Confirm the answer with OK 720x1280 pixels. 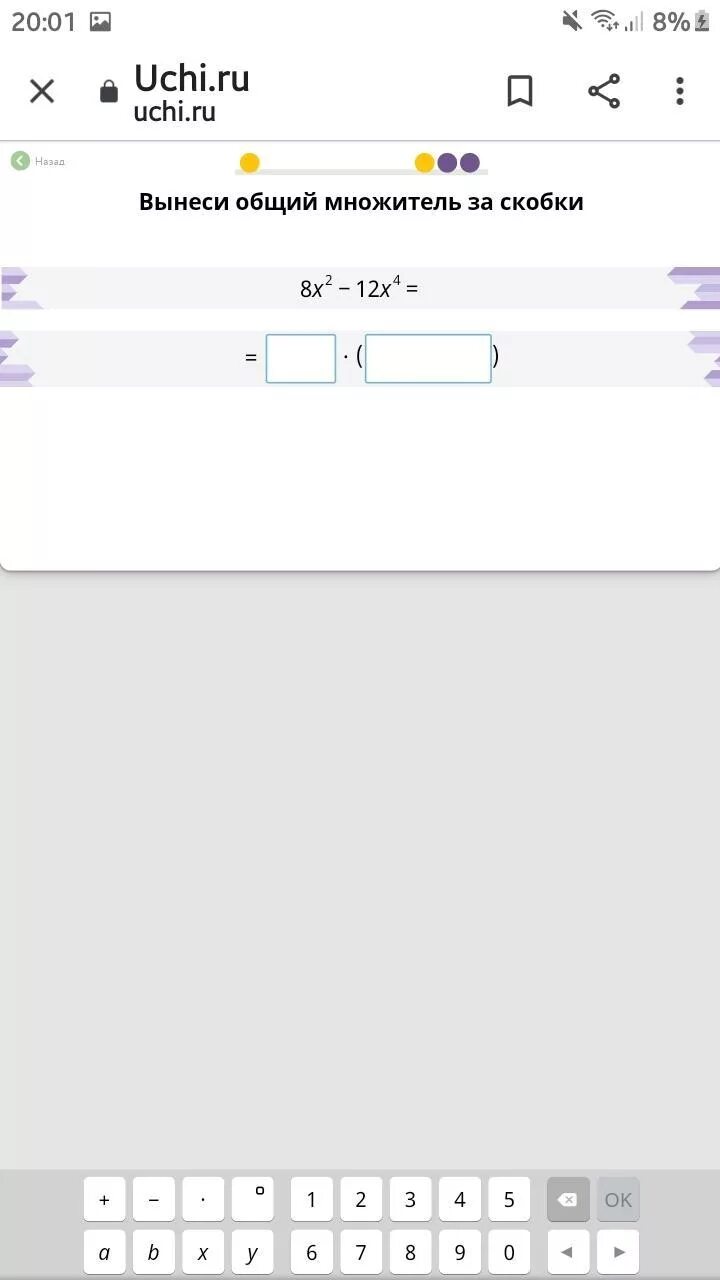coord(618,1199)
